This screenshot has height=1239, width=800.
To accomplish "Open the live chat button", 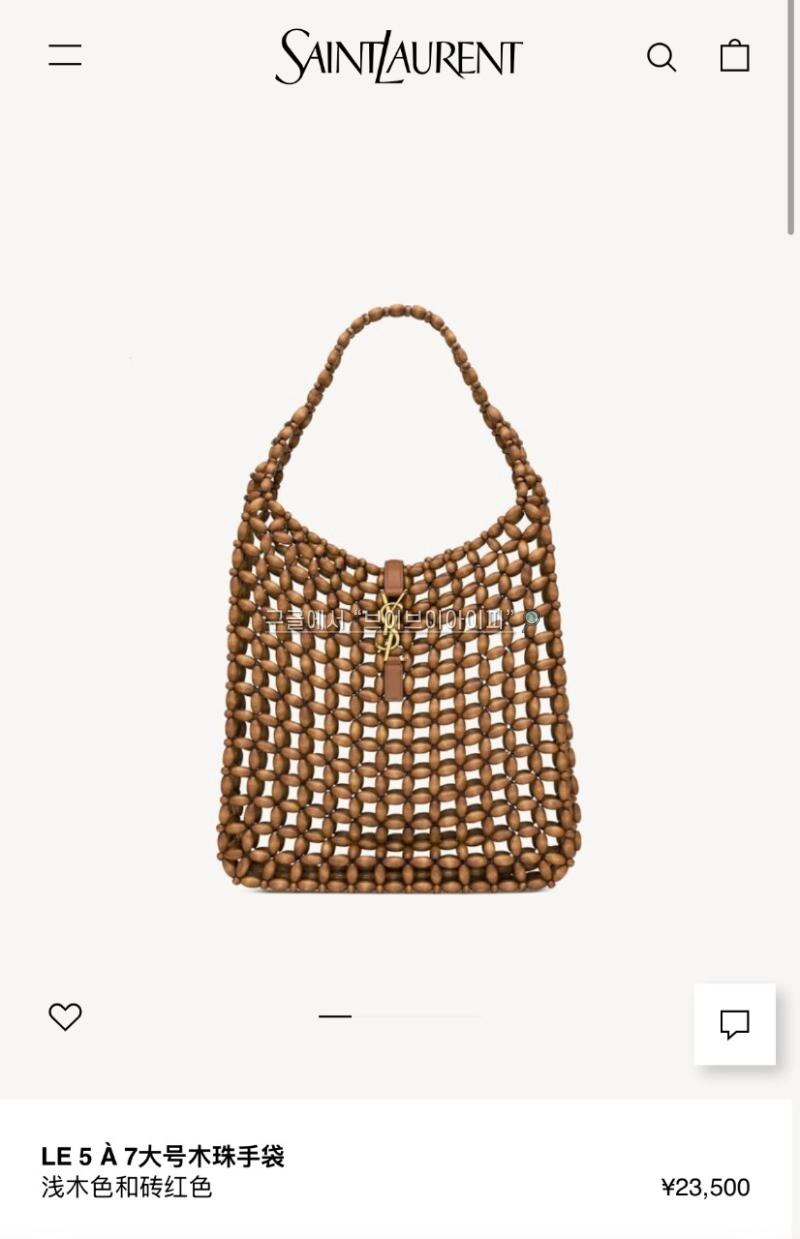I will tap(735, 1024).
